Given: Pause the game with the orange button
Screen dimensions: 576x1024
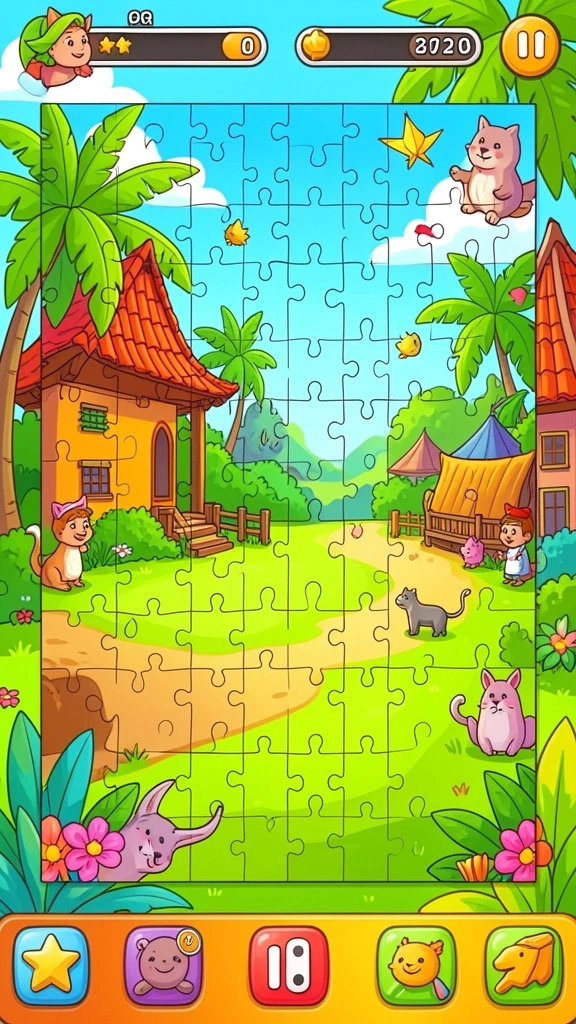Looking at the screenshot, I should [x=530, y=46].
